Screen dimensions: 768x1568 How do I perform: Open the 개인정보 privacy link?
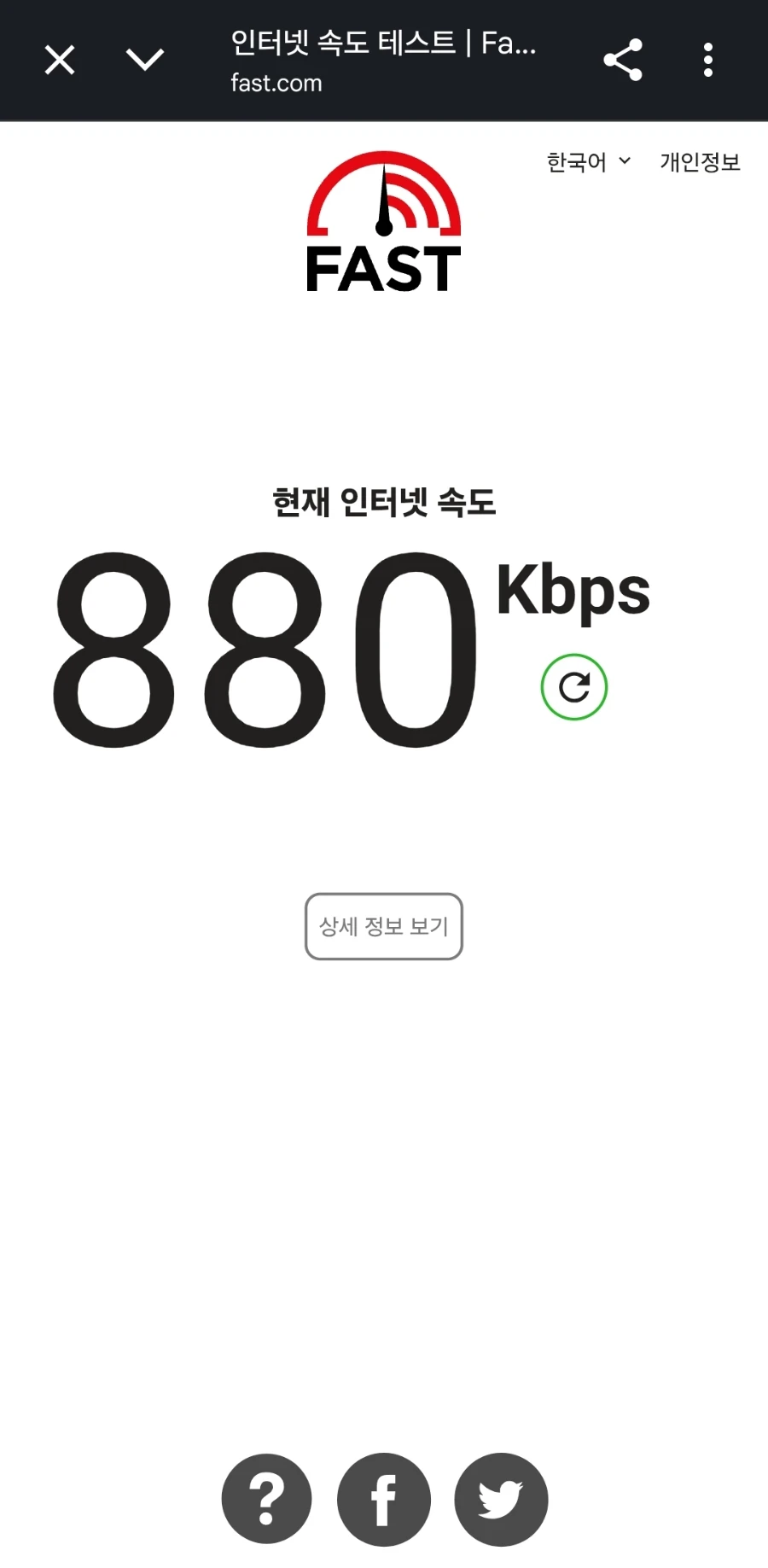click(700, 161)
